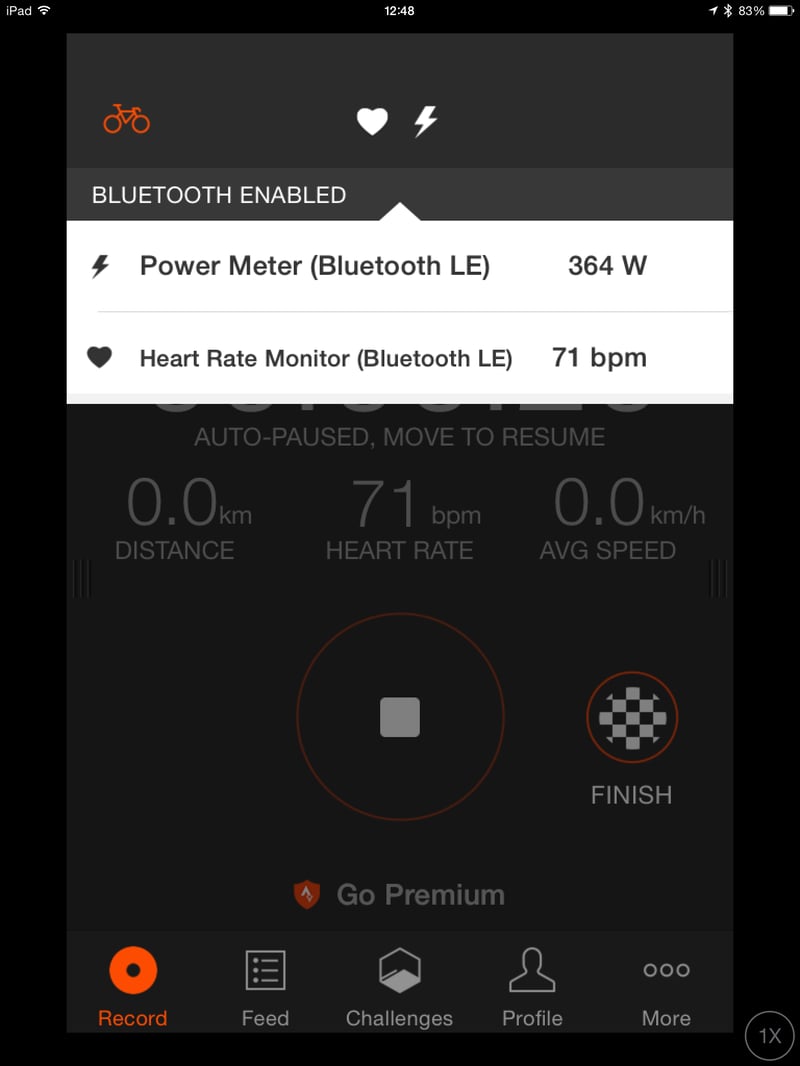This screenshot has height=1066, width=800.
Task: Tap the heart rate sensor icon
Action: (x=372, y=119)
